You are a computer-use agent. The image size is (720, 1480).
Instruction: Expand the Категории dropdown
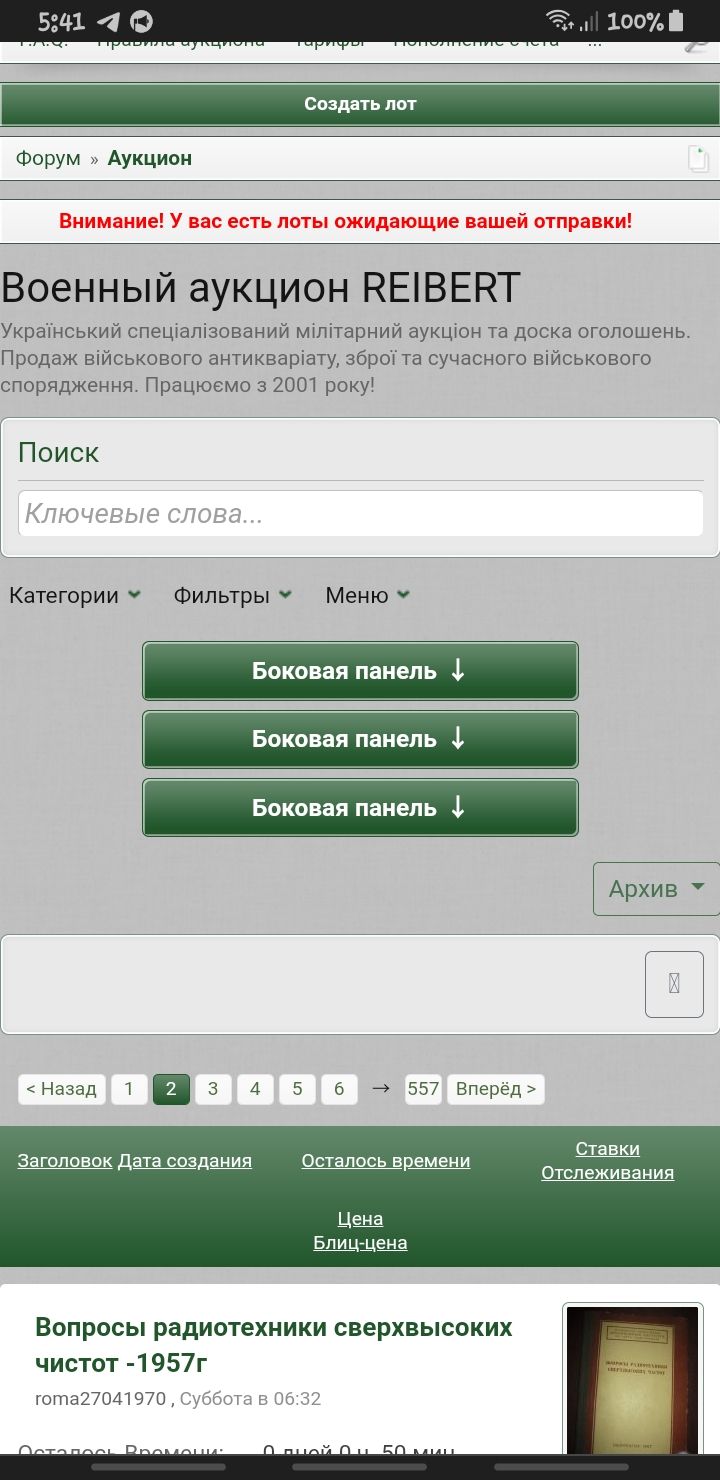coord(75,595)
